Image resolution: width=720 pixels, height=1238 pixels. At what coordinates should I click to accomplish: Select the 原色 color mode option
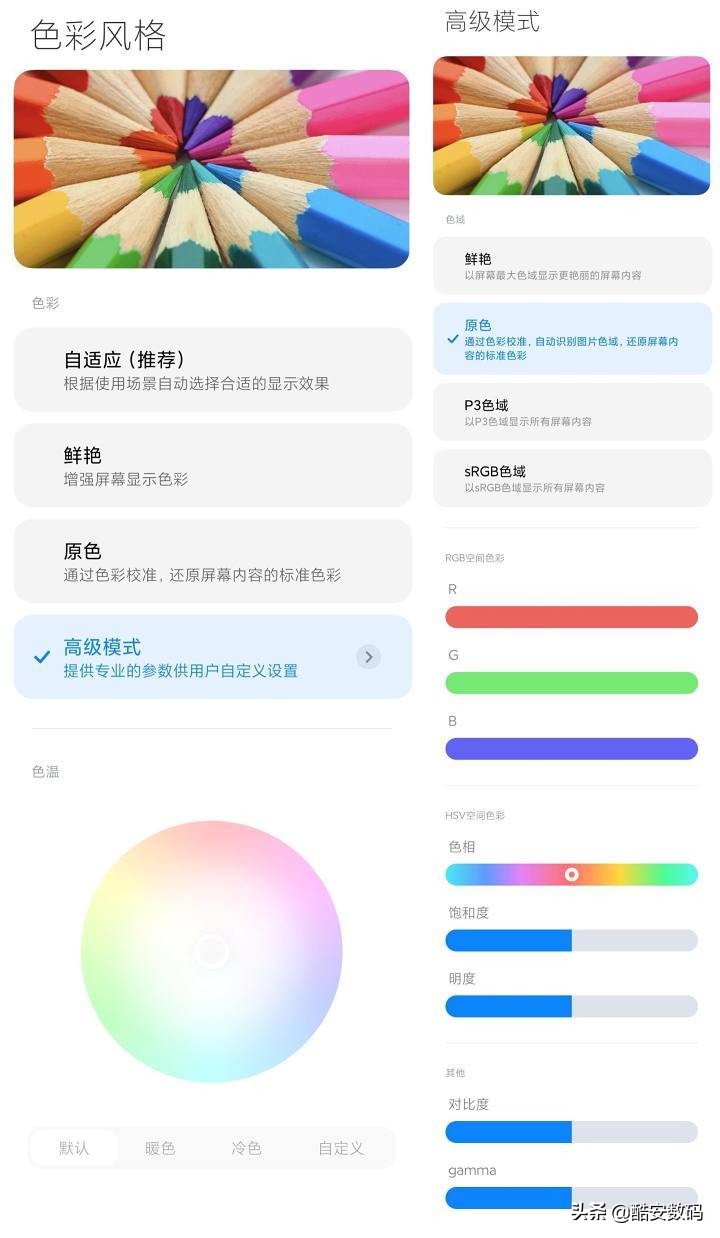click(211, 562)
